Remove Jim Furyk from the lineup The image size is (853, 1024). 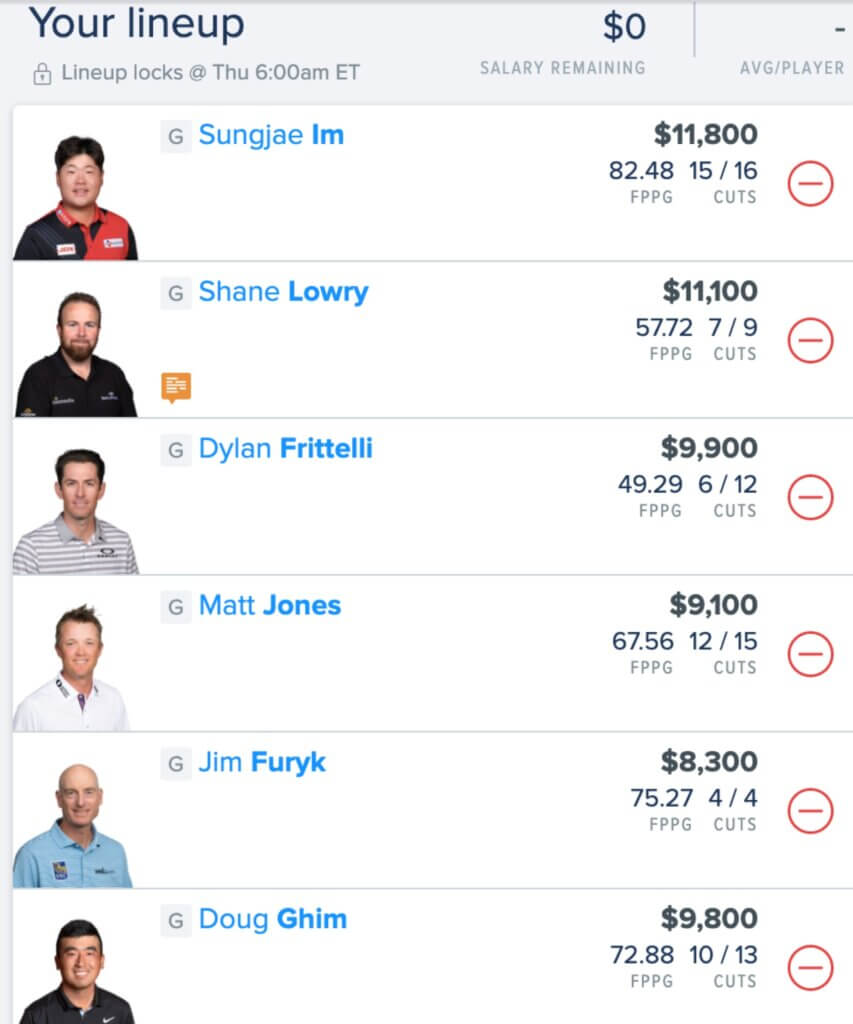coord(810,811)
